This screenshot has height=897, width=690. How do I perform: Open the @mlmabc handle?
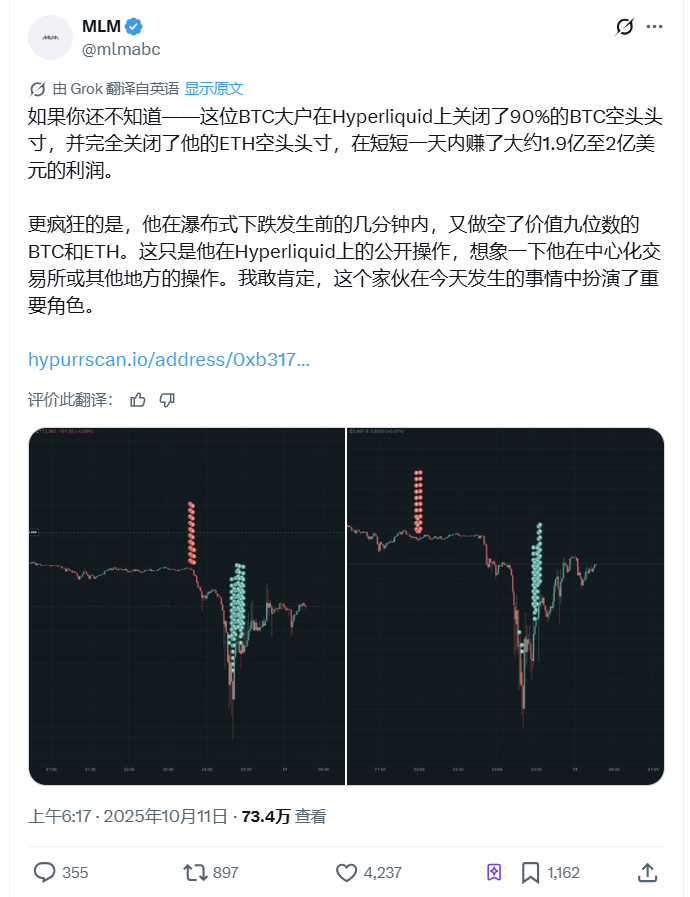[121, 49]
